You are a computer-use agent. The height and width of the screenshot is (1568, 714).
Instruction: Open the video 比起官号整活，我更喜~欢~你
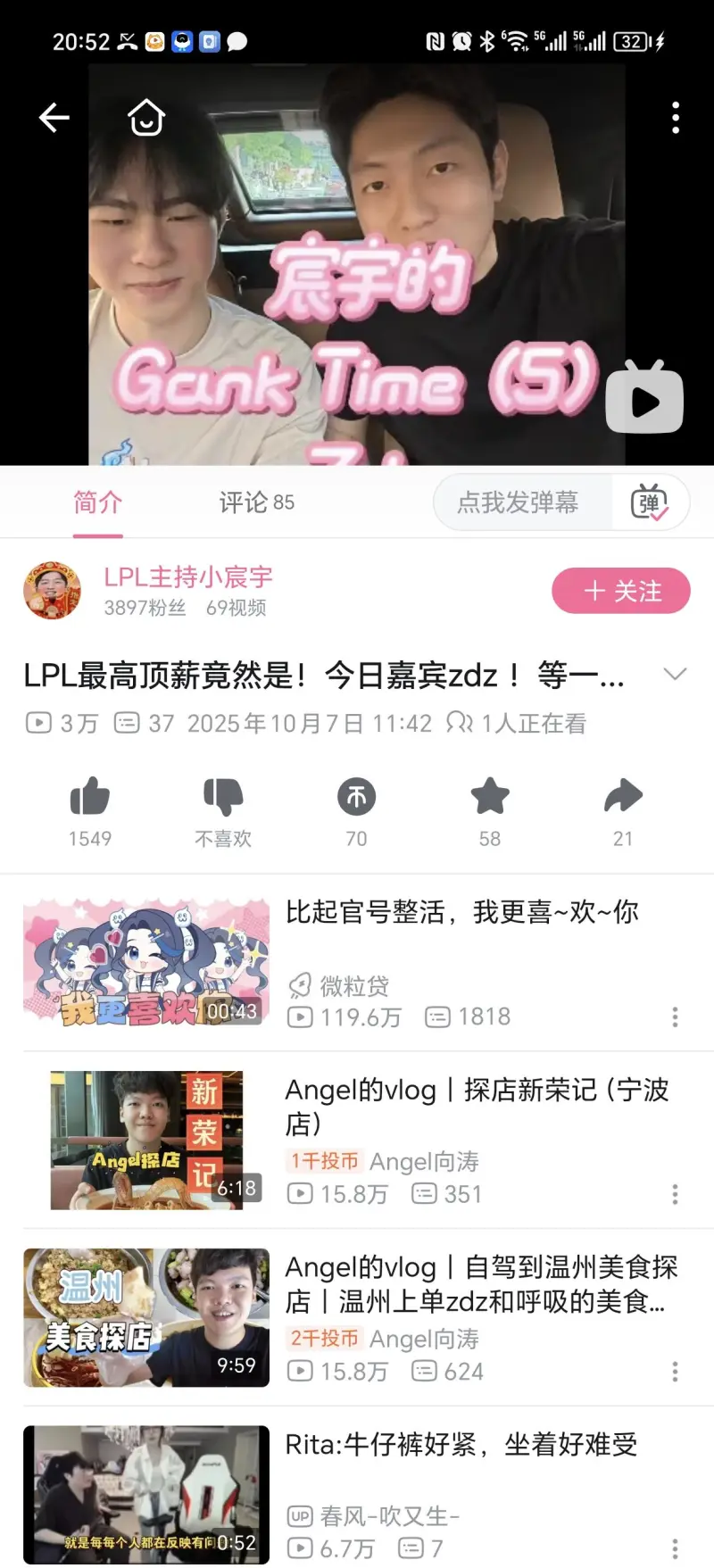tap(461, 912)
